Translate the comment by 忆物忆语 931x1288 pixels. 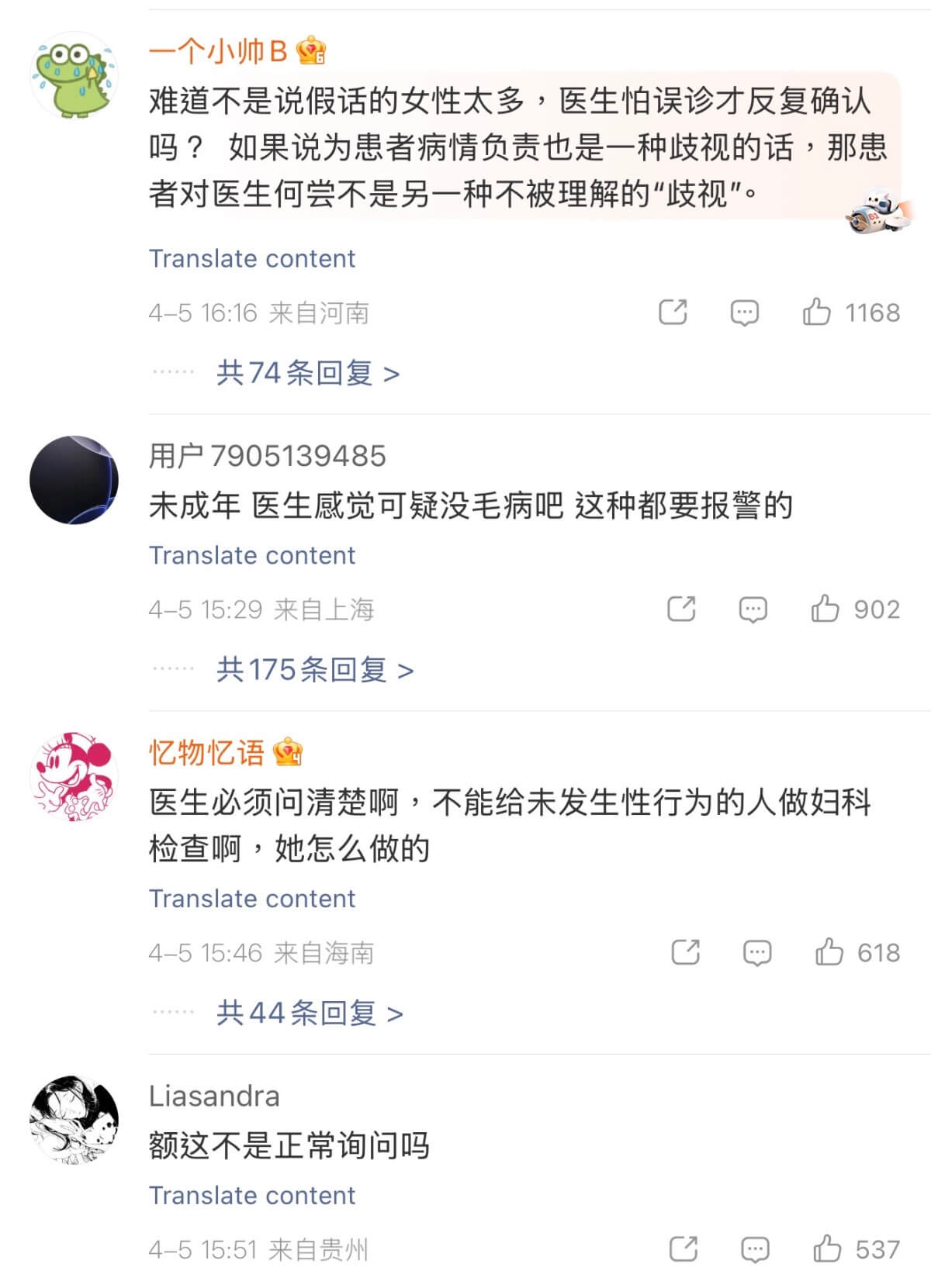pos(251,899)
